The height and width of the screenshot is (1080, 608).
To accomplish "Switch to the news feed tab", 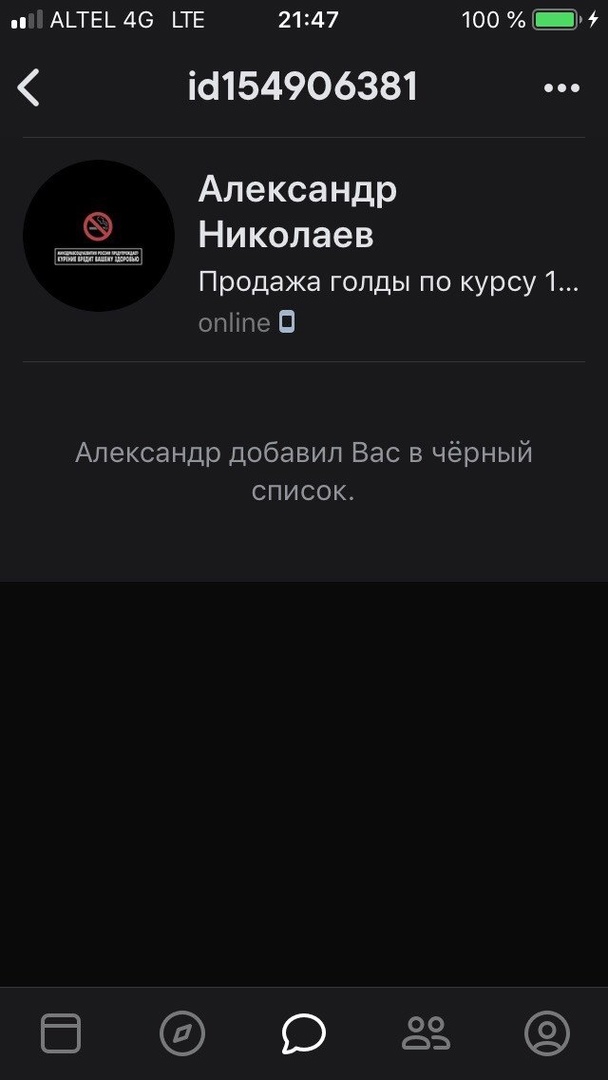I will pos(61,1033).
